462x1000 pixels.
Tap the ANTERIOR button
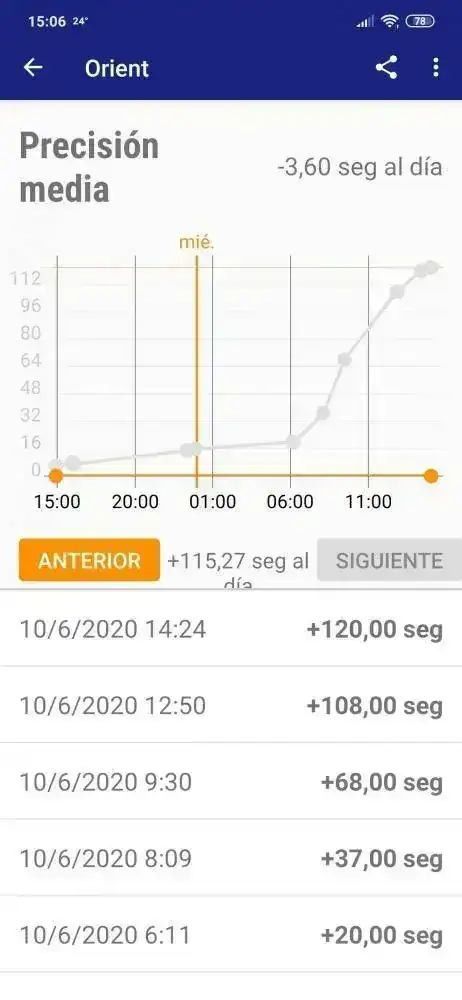[89, 560]
